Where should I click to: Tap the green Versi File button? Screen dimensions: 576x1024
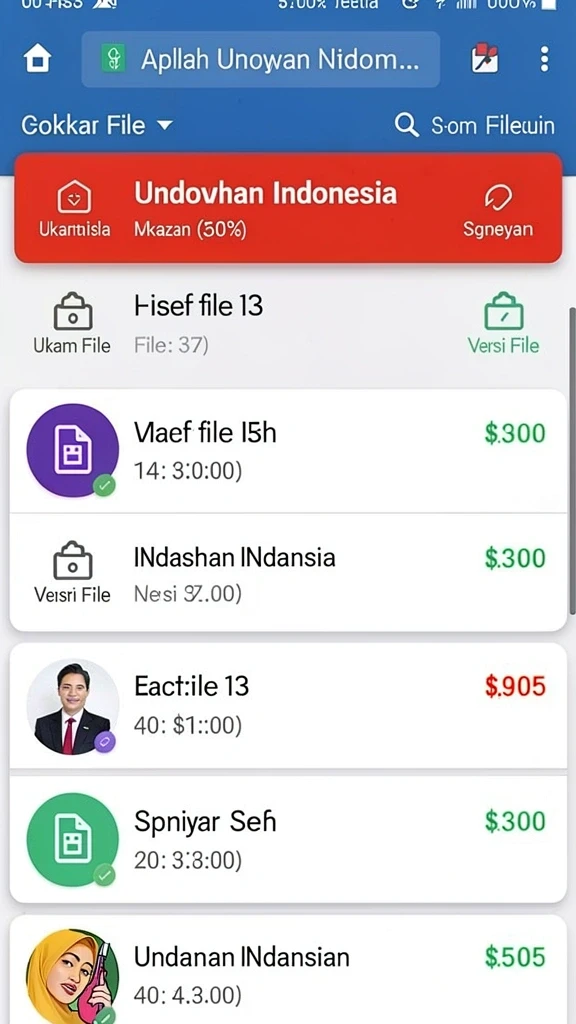pos(504,322)
